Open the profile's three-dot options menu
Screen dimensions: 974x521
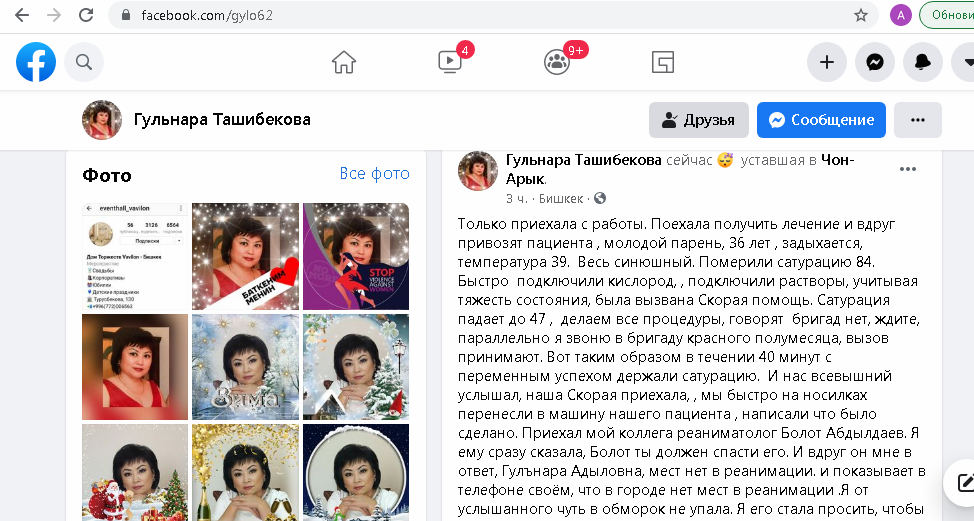click(x=917, y=120)
